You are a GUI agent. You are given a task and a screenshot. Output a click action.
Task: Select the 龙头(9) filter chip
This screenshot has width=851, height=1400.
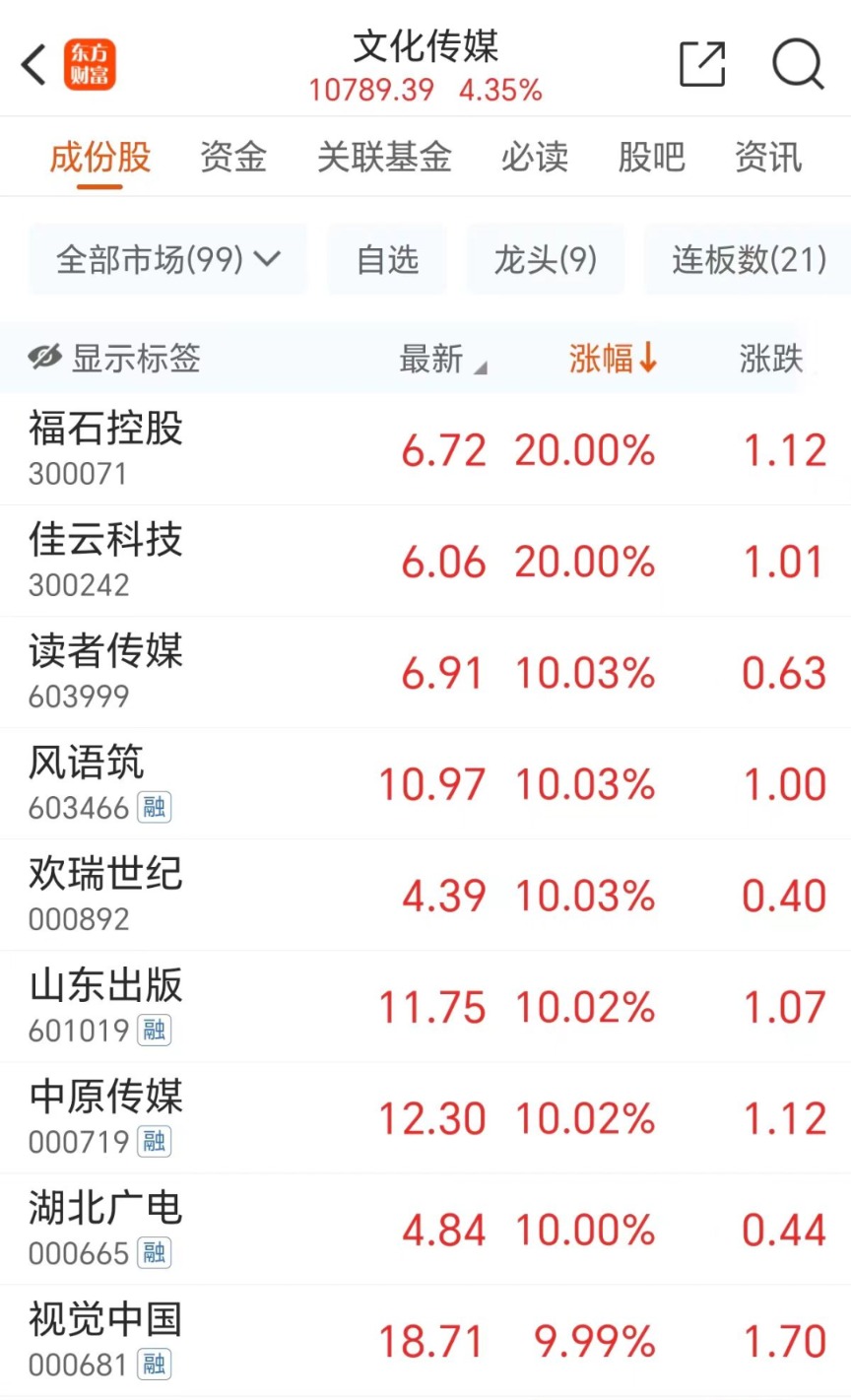546,259
